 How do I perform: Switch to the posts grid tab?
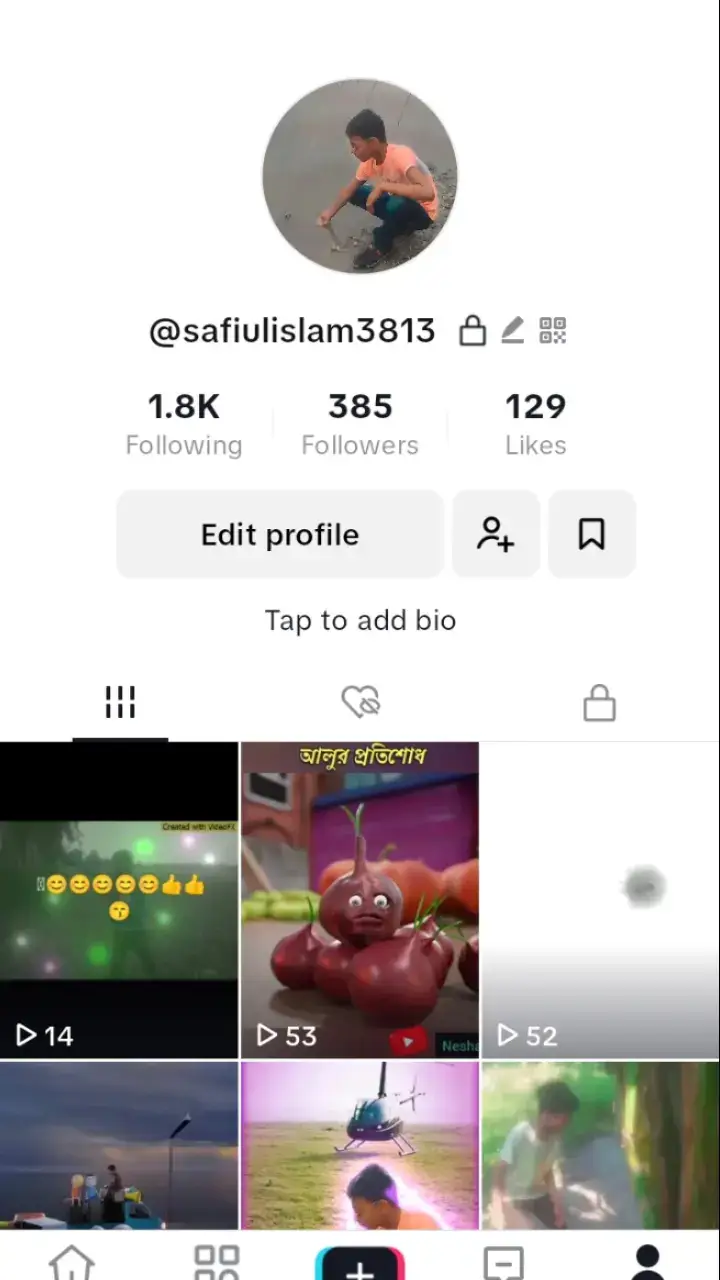pyautogui.click(x=120, y=702)
